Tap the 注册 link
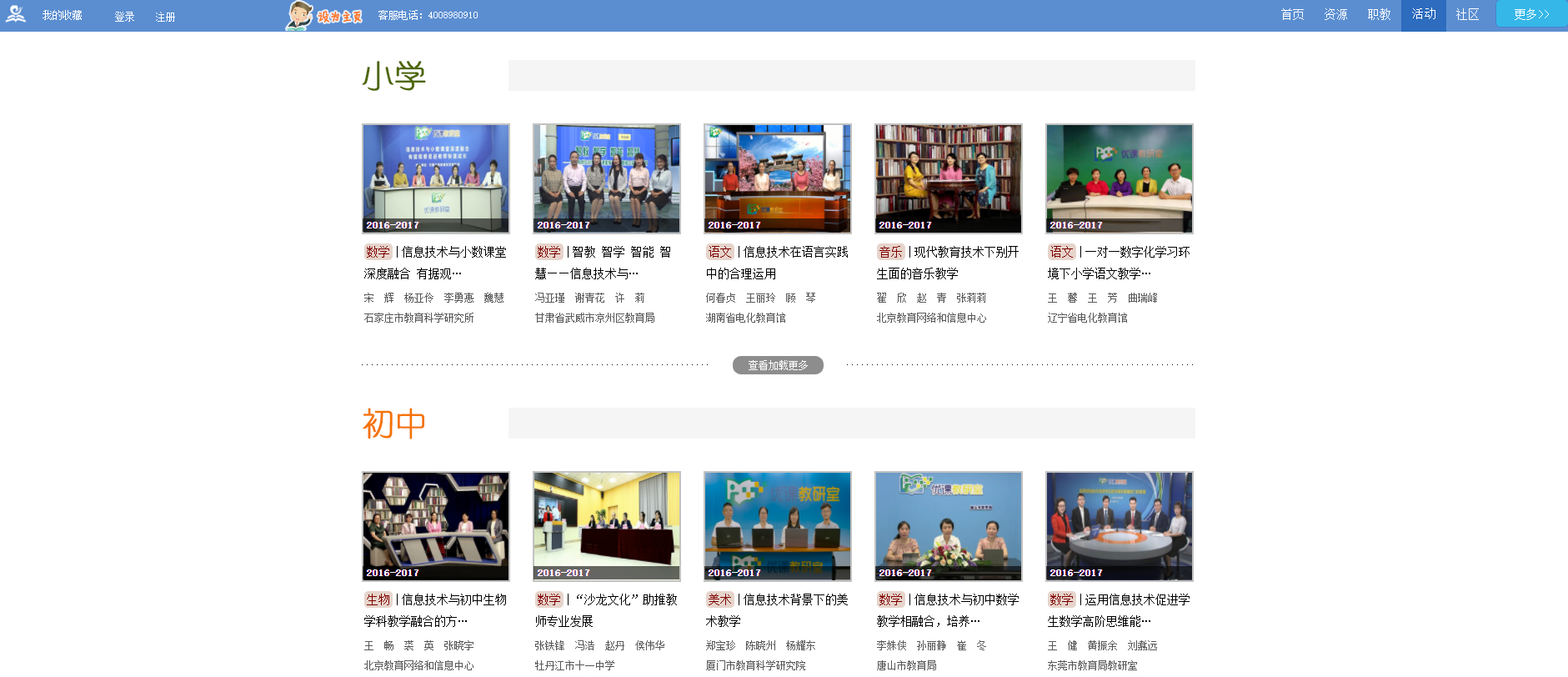Image resolution: width=1568 pixels, height=677 pixels. 165,17
